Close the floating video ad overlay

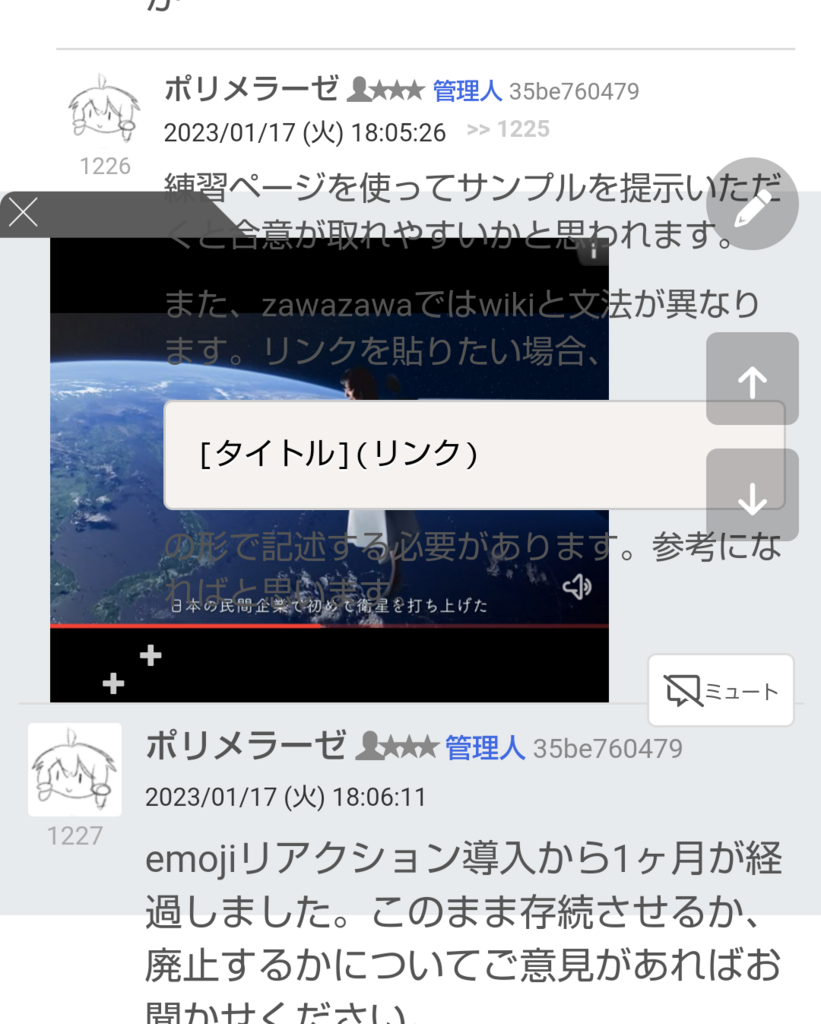coord(23,212)
